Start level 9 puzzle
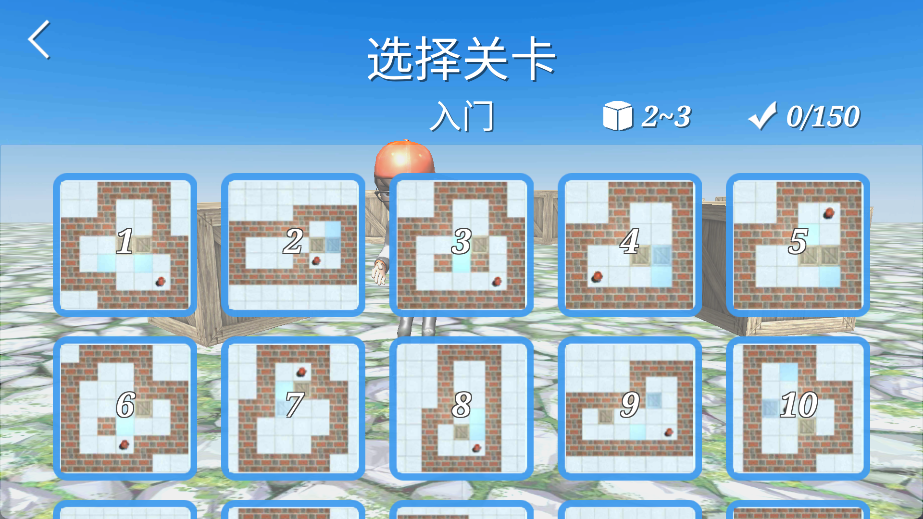The height and width of the screenshot is (519, 923). click(629, 407)
